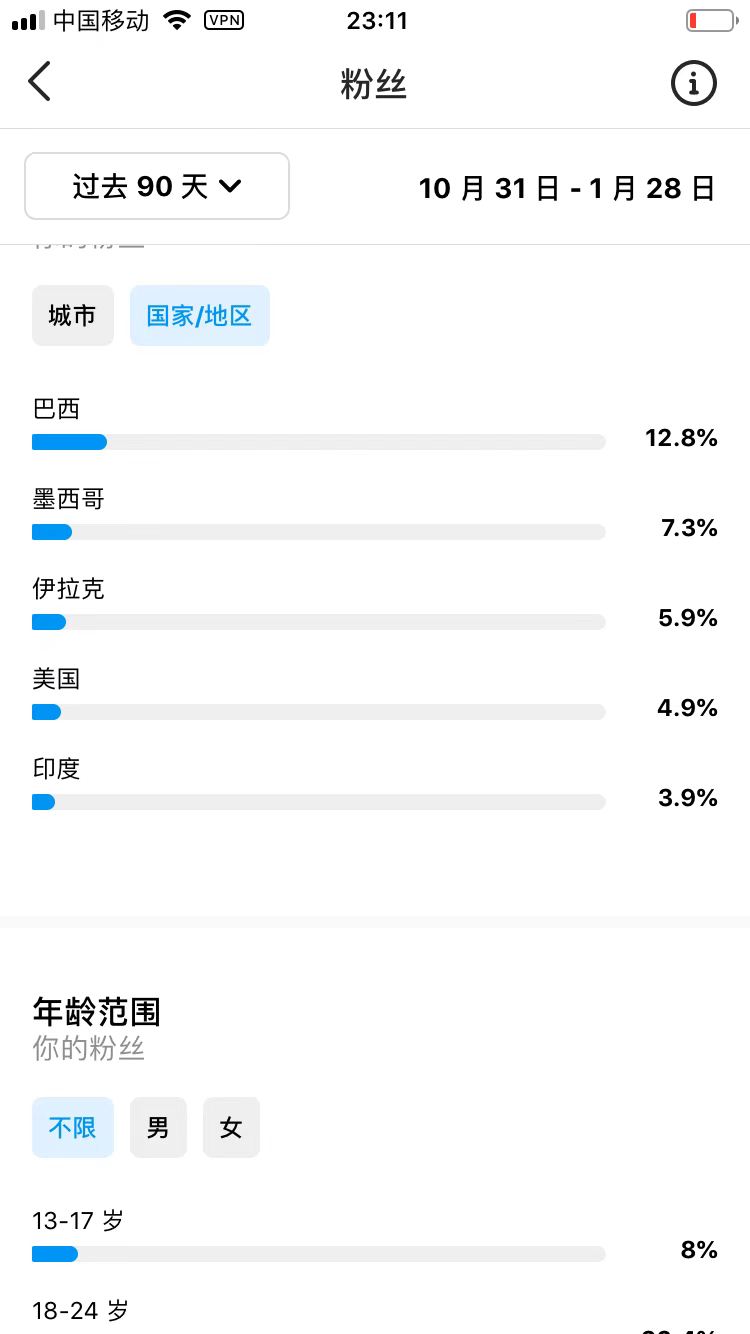Select the 不限 age filter
The width and height of the screenshot is (750, 1334).
(73, 1128)
